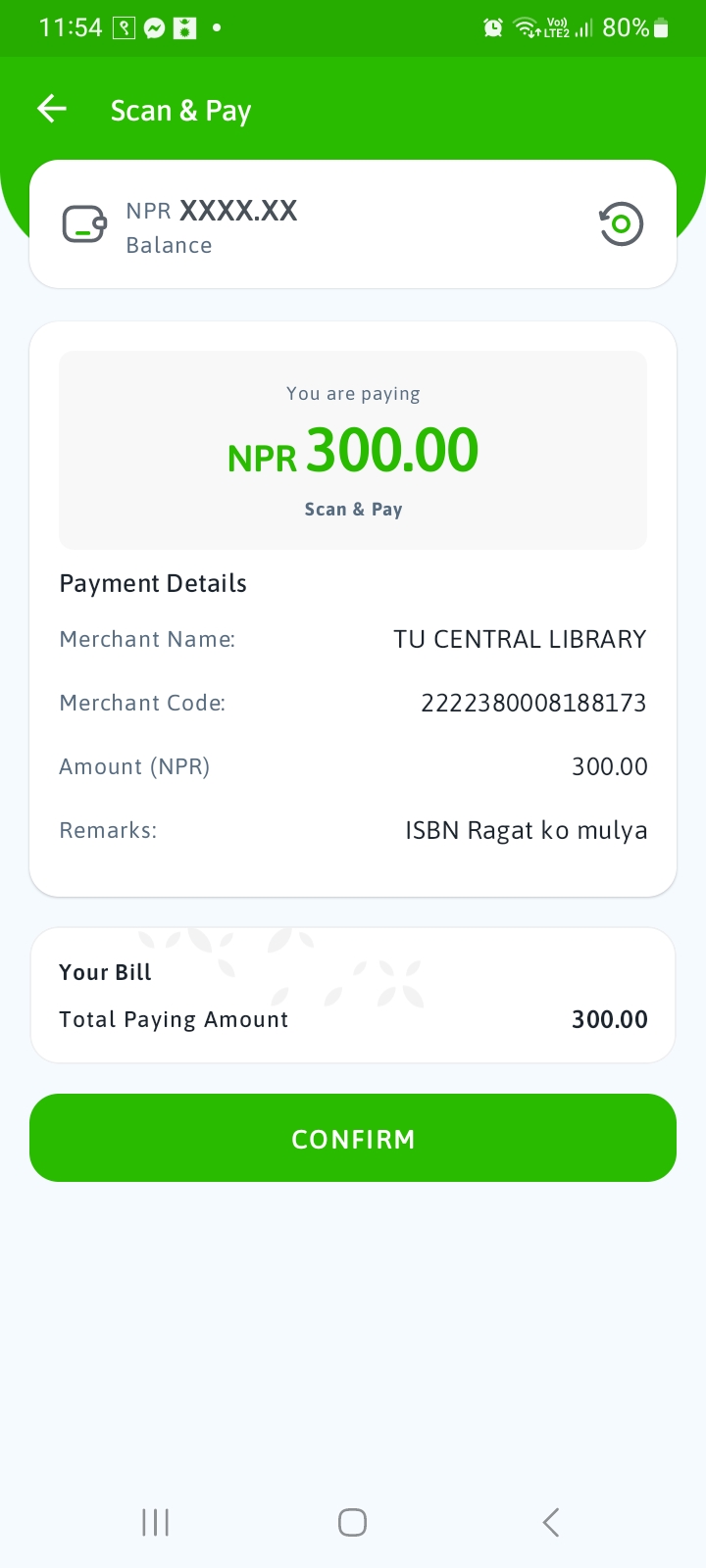Tap the system back button

pos(550,1522)
